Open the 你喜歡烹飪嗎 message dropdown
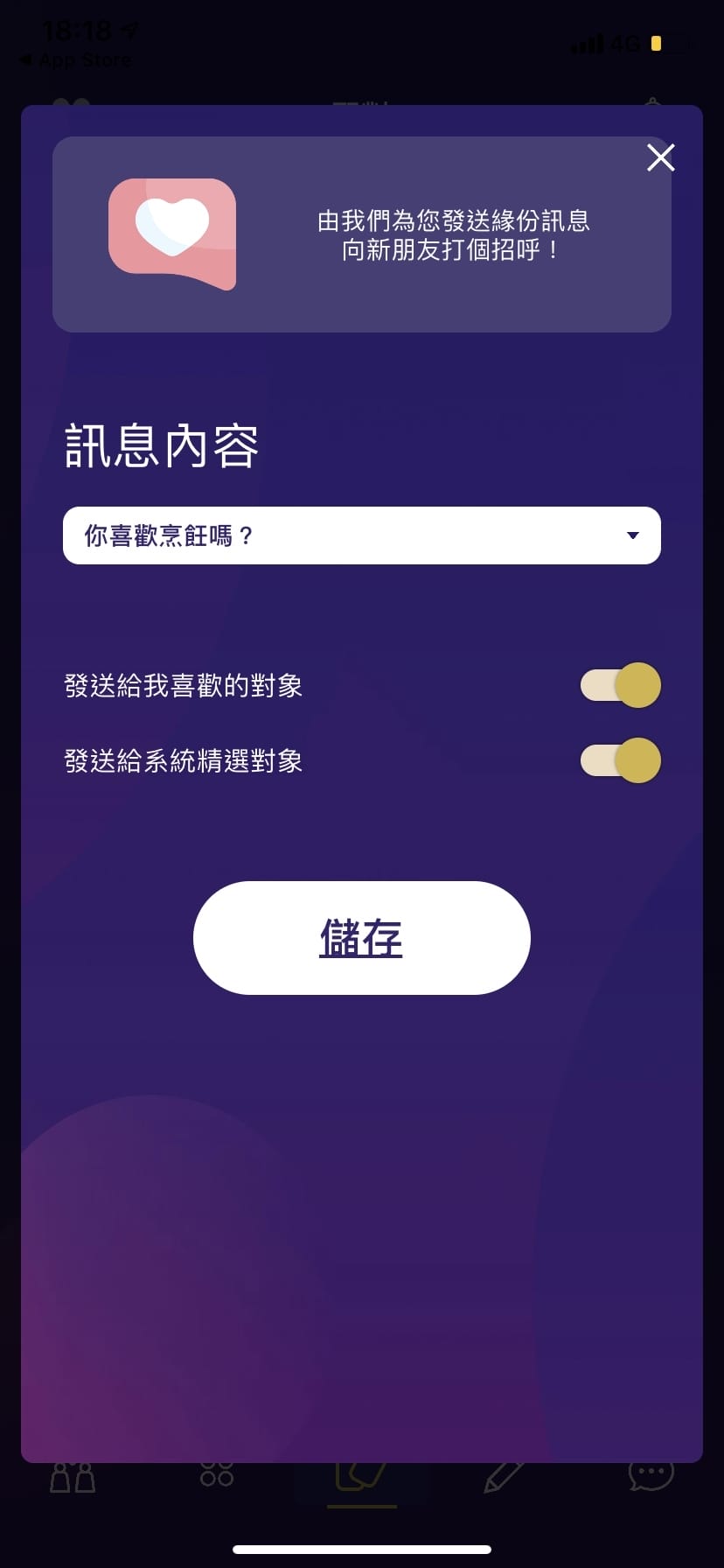724x1568 pixels. pos(361,535)
